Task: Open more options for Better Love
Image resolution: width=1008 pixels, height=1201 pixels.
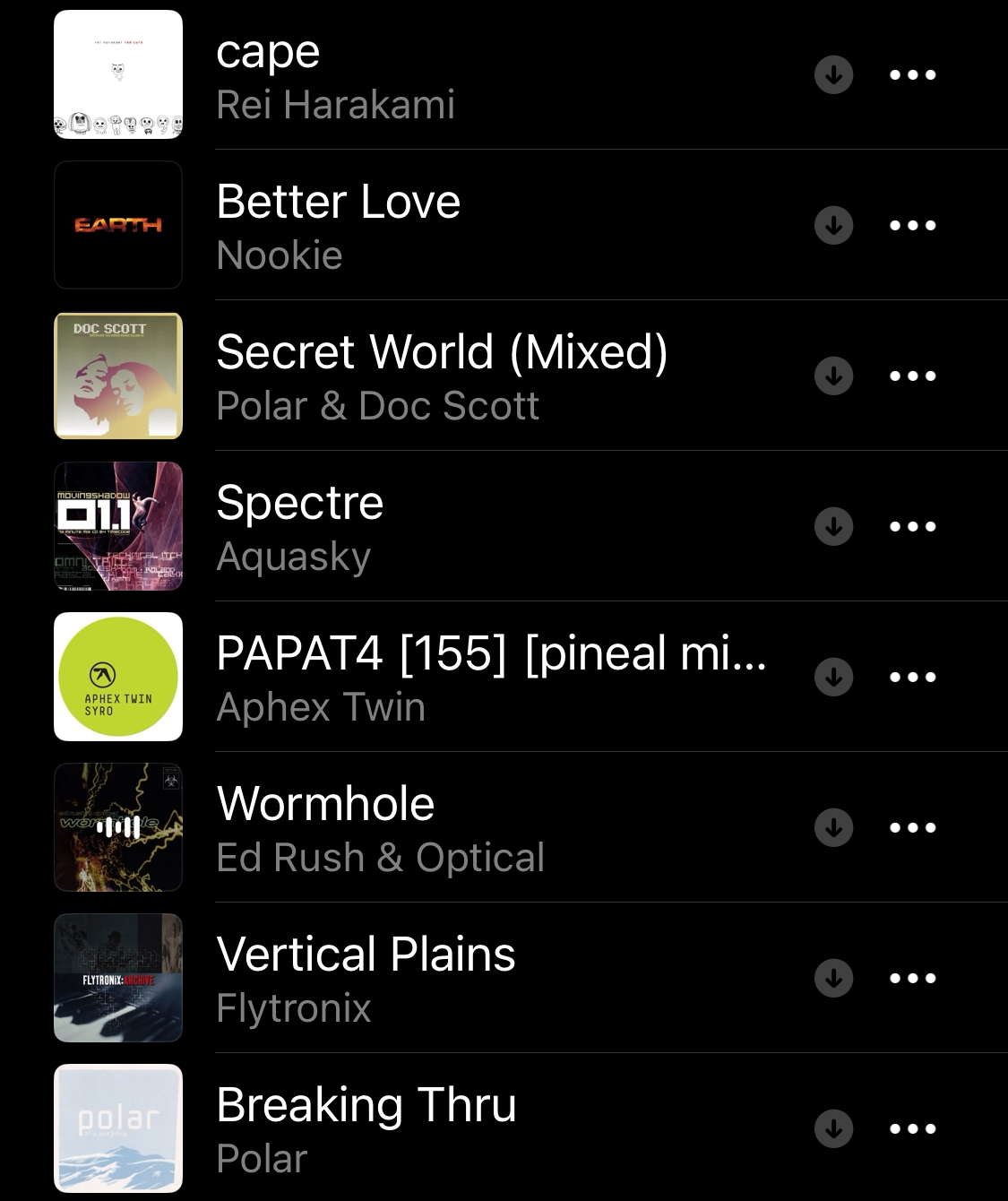Action: tap(912, 225)
